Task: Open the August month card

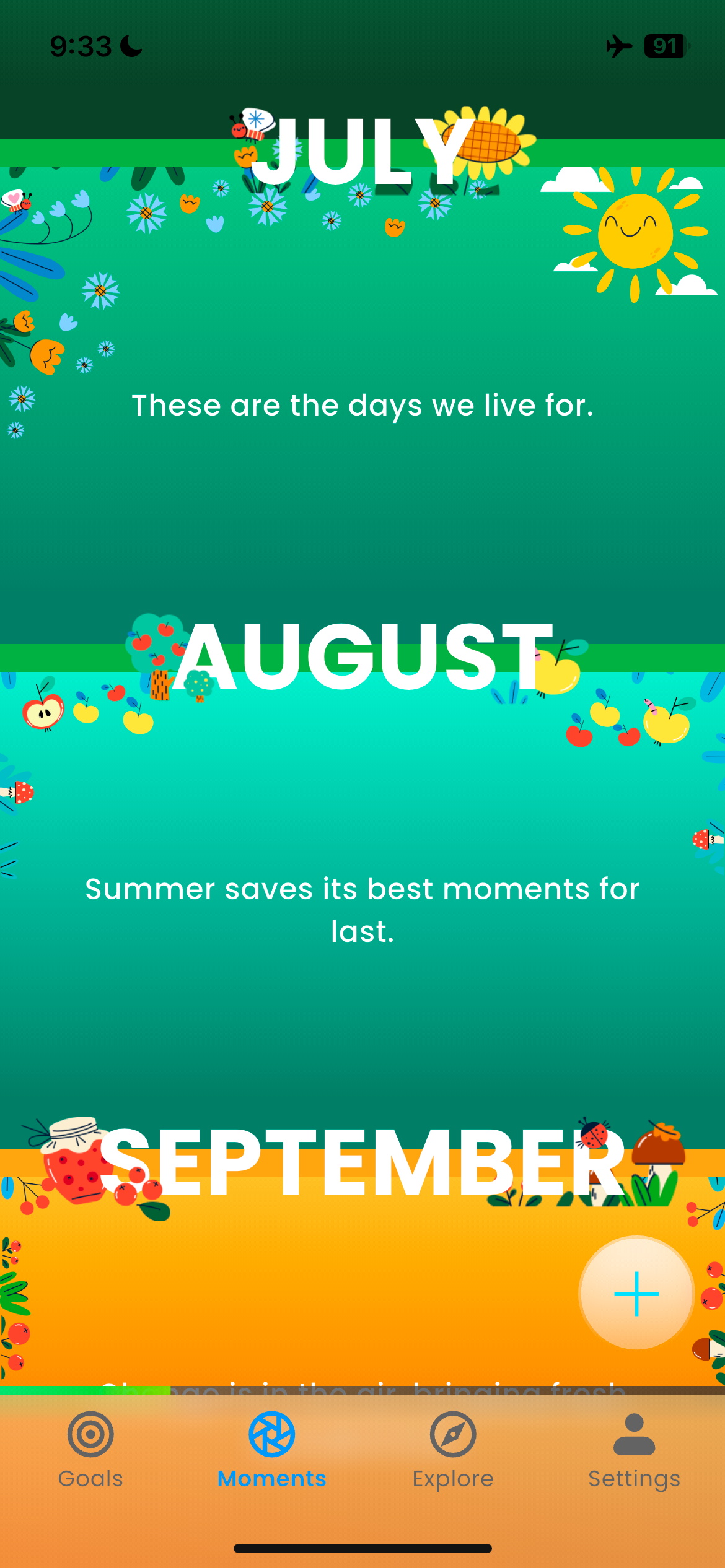Action: tap(362, 879)
